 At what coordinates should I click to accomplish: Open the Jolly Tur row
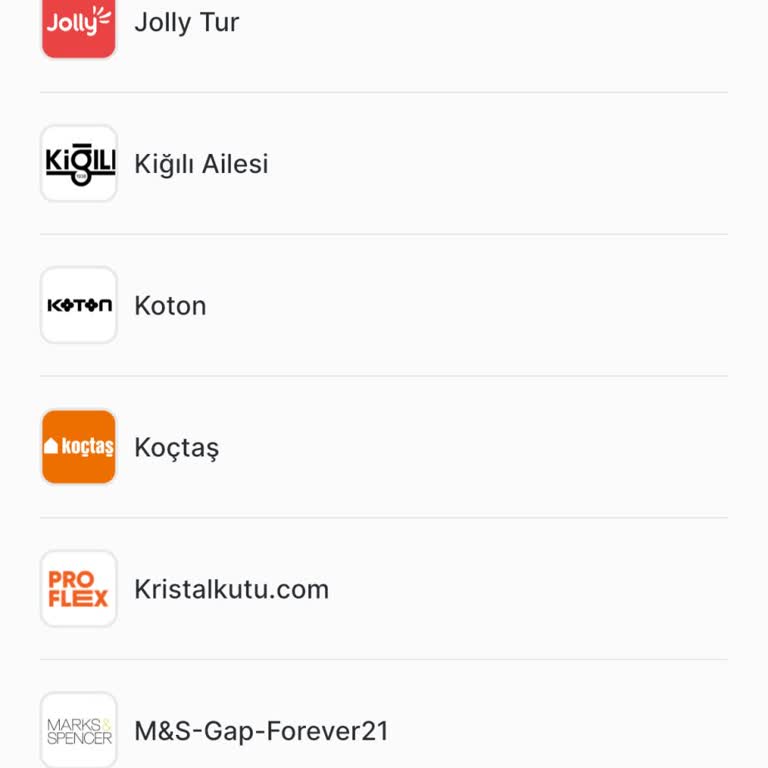187,22
